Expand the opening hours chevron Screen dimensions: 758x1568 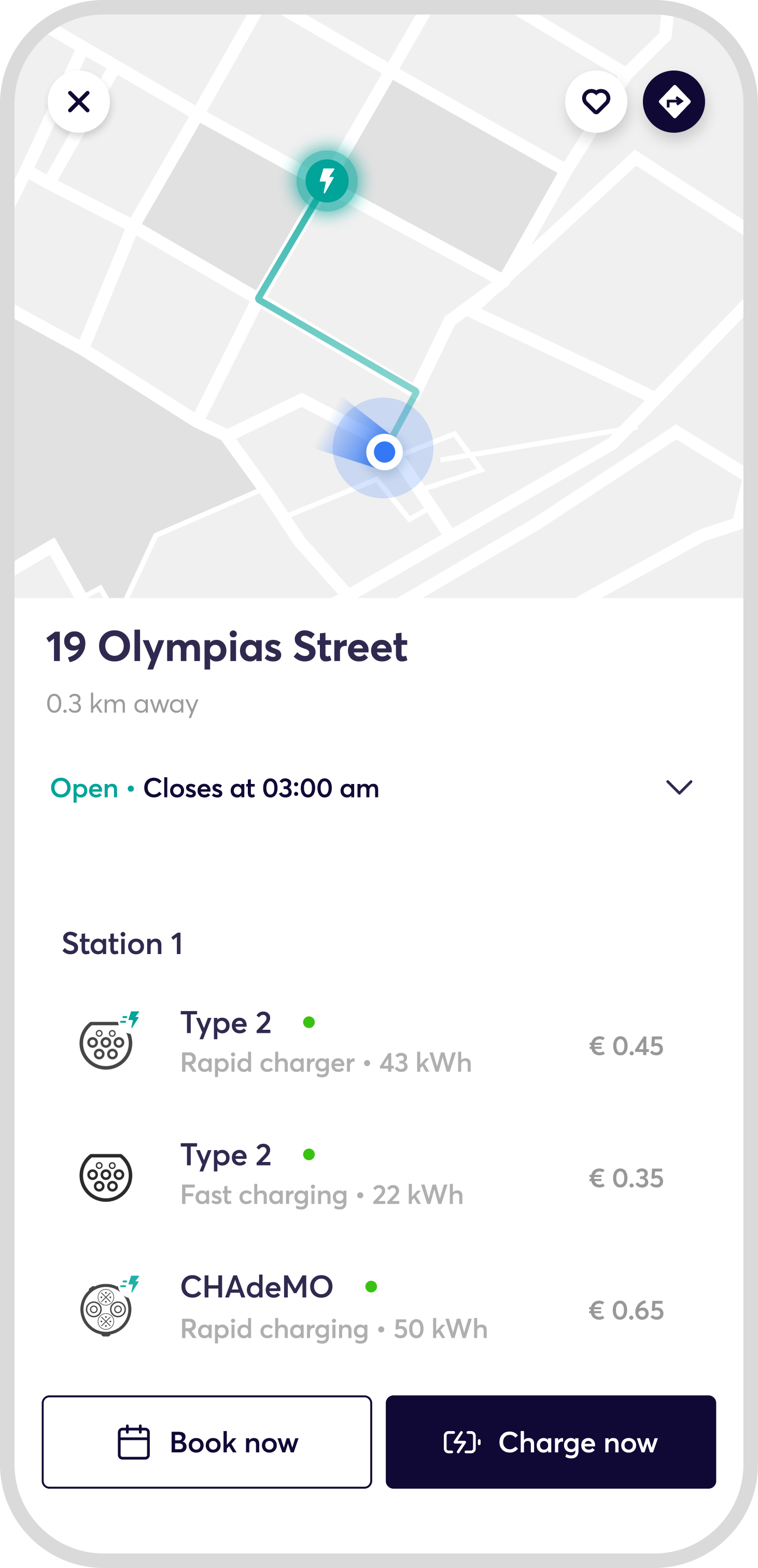(679, 787)
